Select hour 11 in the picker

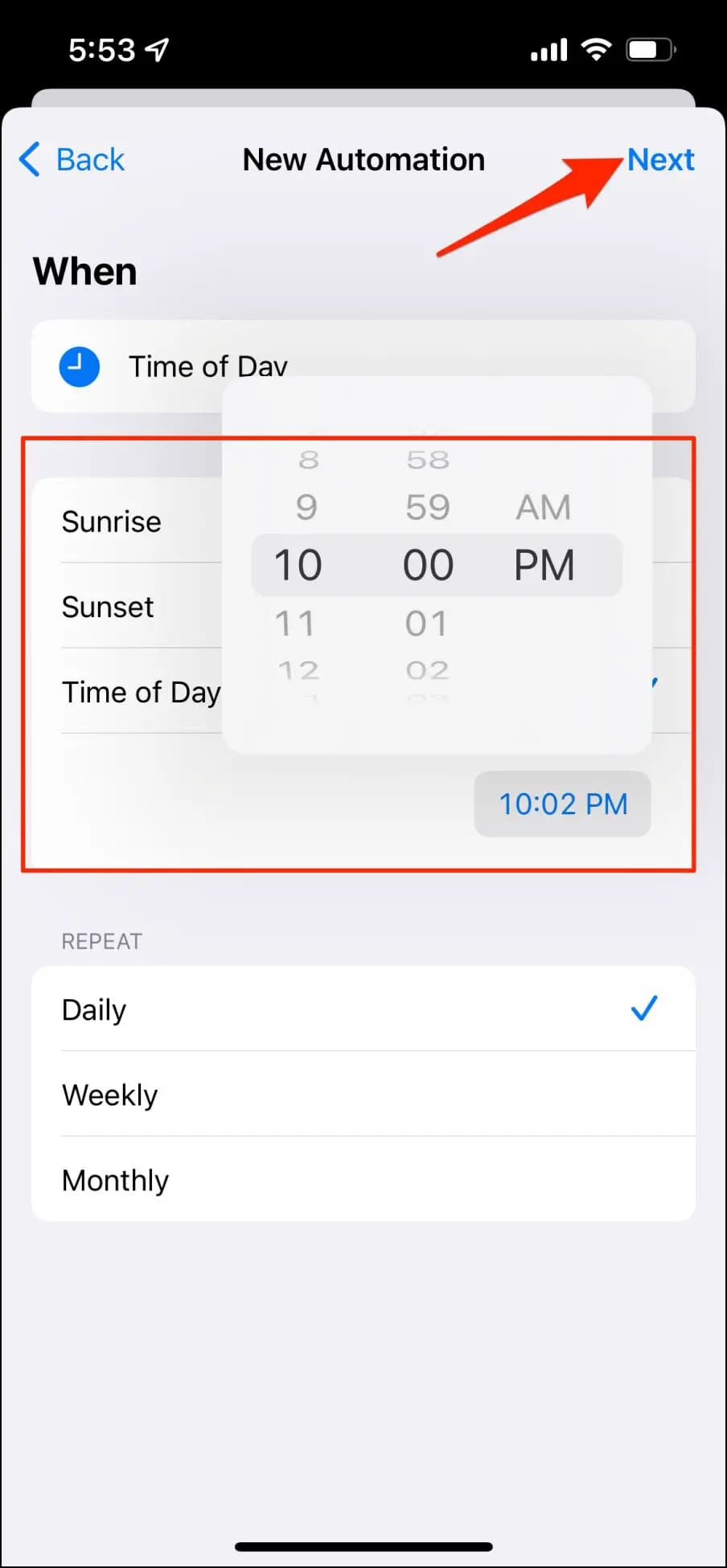[295, 623]
